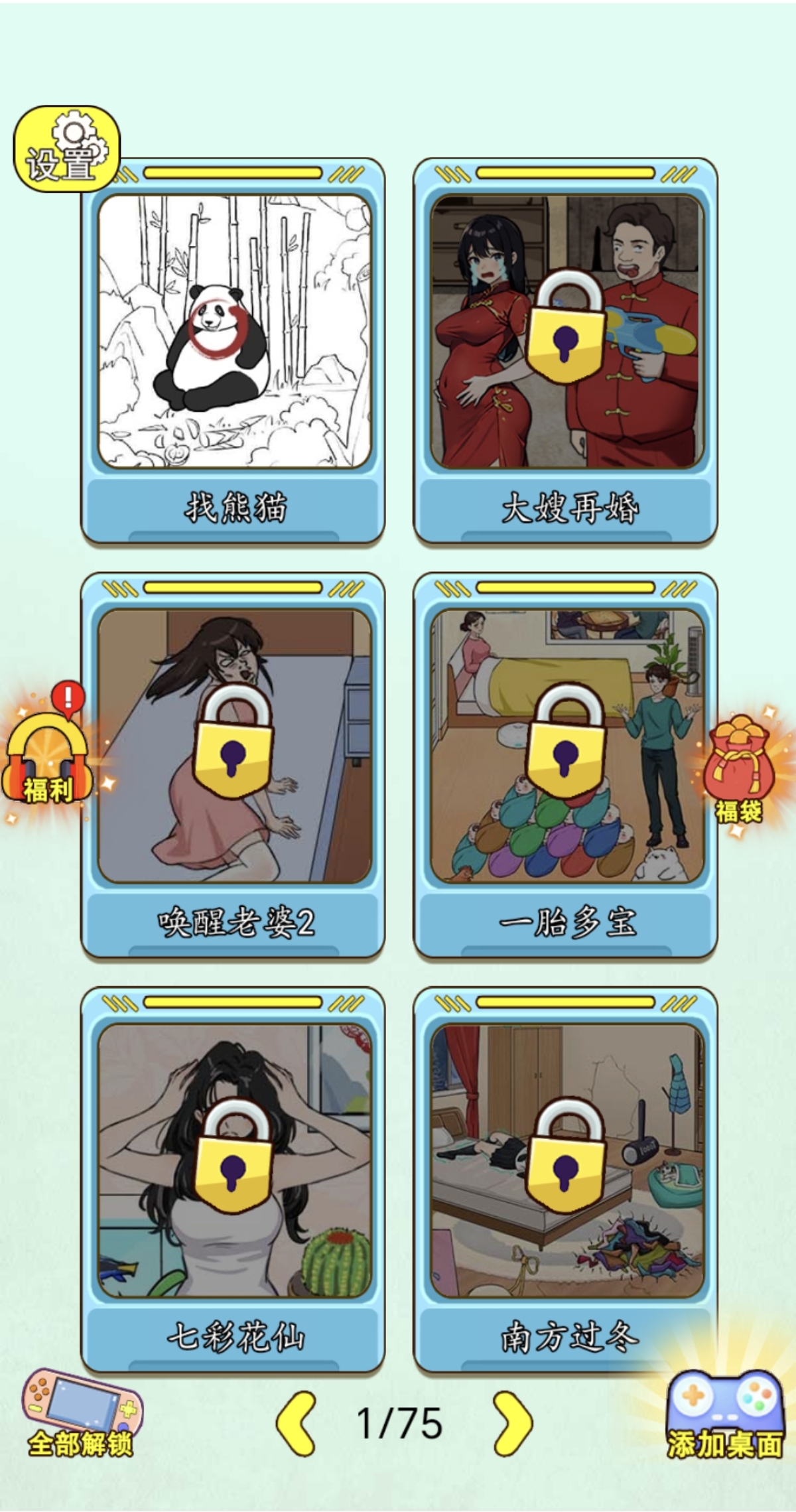Open the 找熊猫 level card
Viewport: 796px width, 1512px height.
(x=233, y=352)
